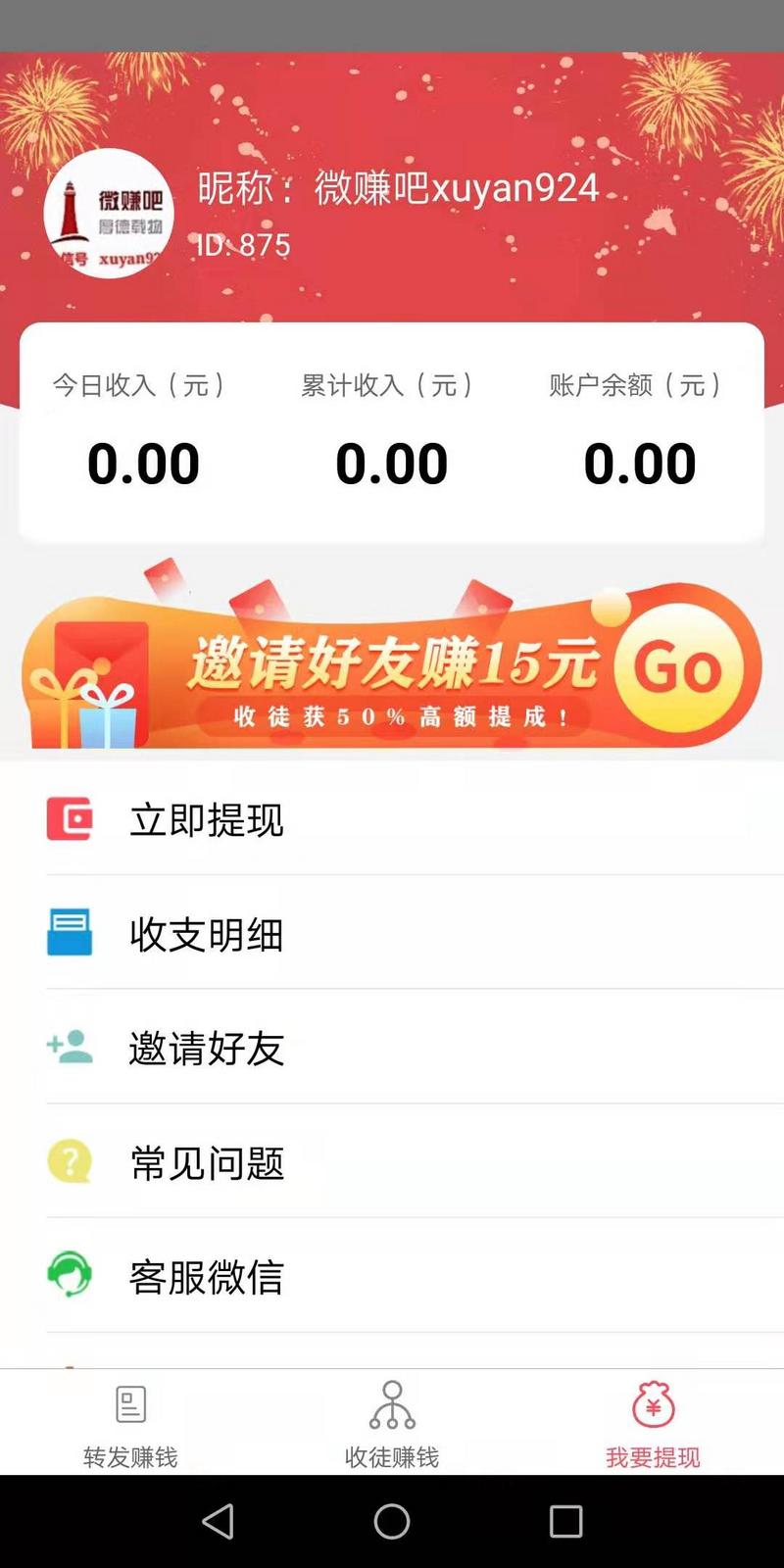
Task: Click the yellow 常见问题 question mark icon
Action: click(67, 1164)
